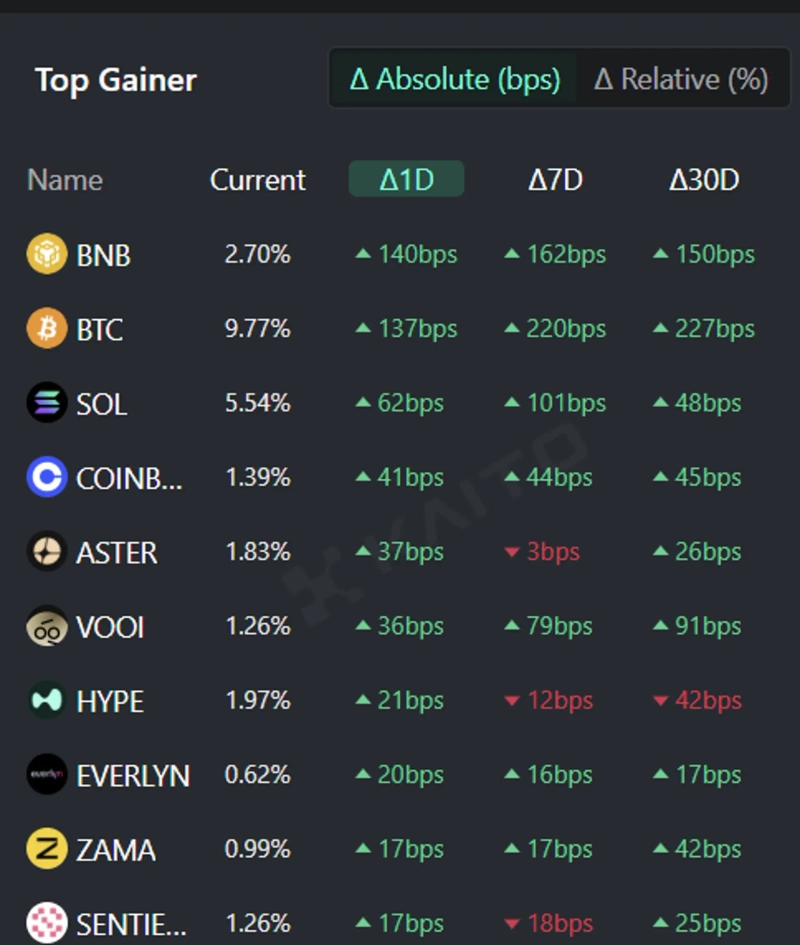Image resolution: width=800 pixels, height=945 pixels.
Task: Switch to the Δ Relative (%) view
Action: [681, 80]
